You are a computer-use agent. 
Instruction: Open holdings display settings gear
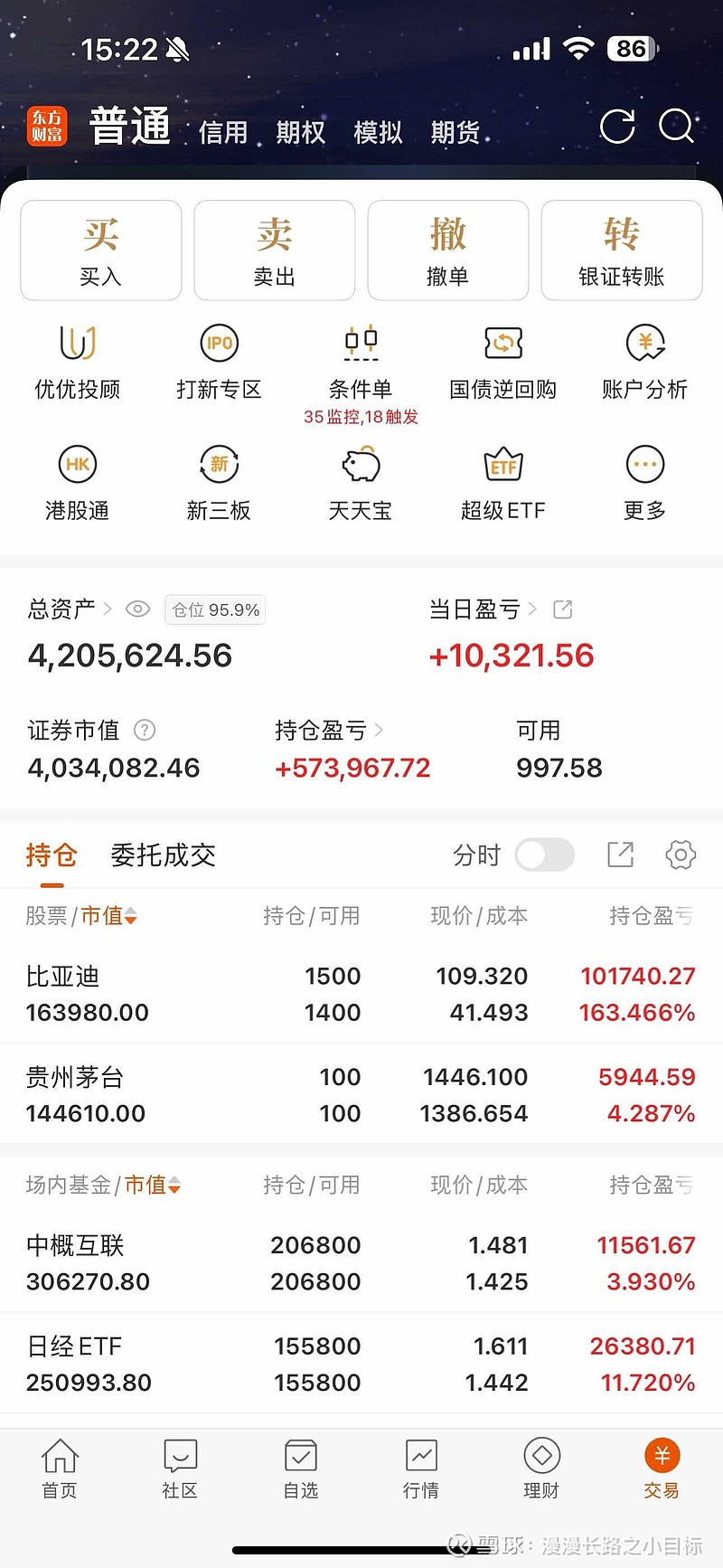[680, 855]
